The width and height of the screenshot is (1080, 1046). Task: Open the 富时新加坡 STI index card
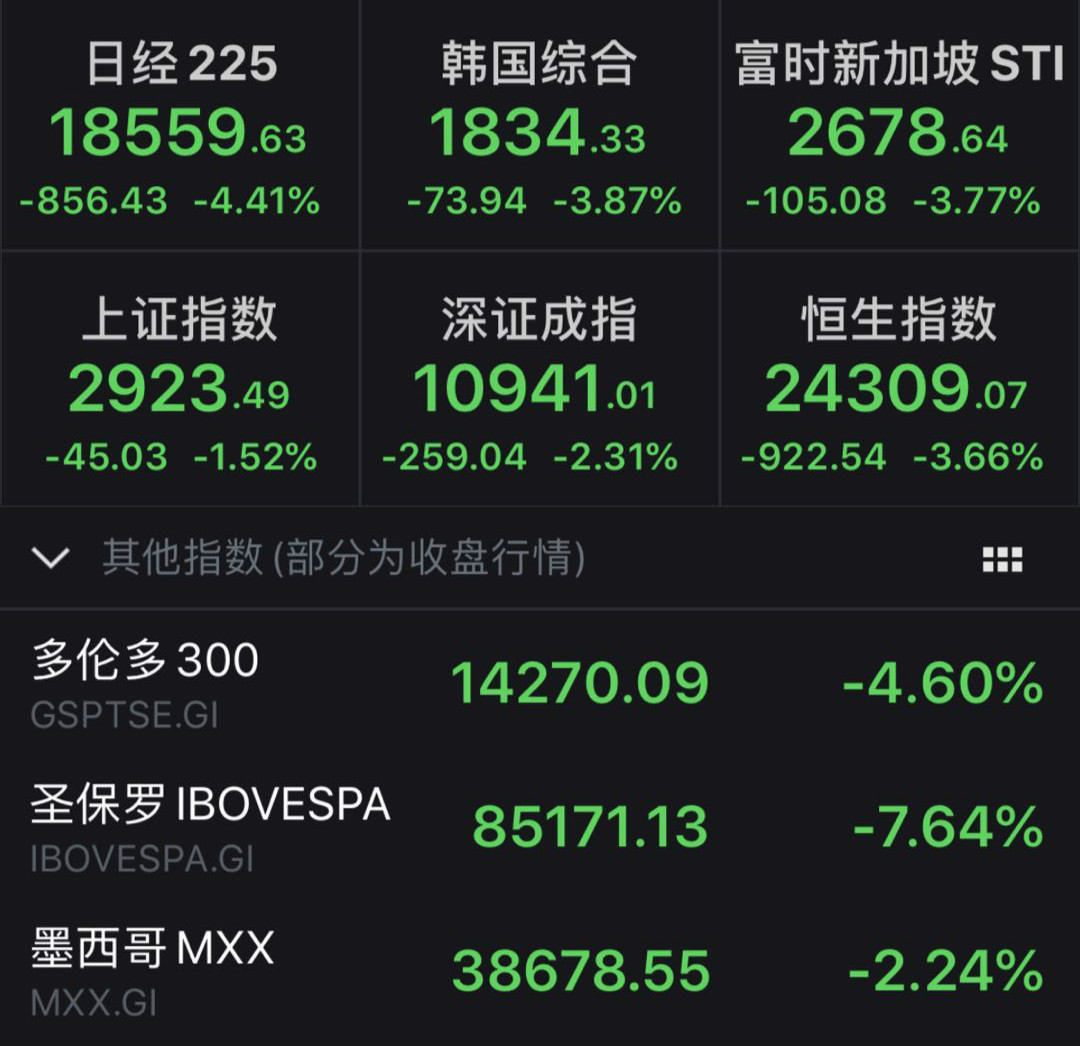(900, 125)
